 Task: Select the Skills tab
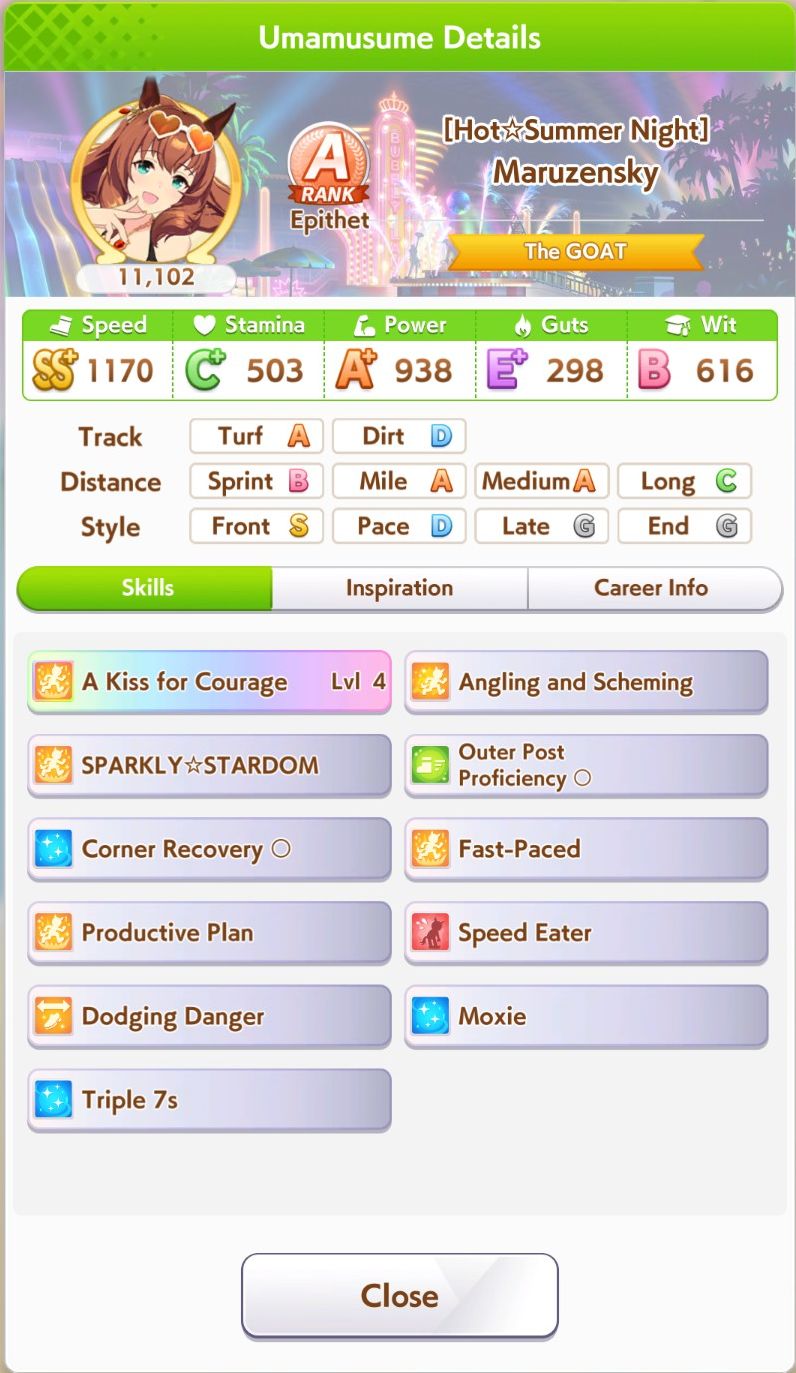(146, 588)
